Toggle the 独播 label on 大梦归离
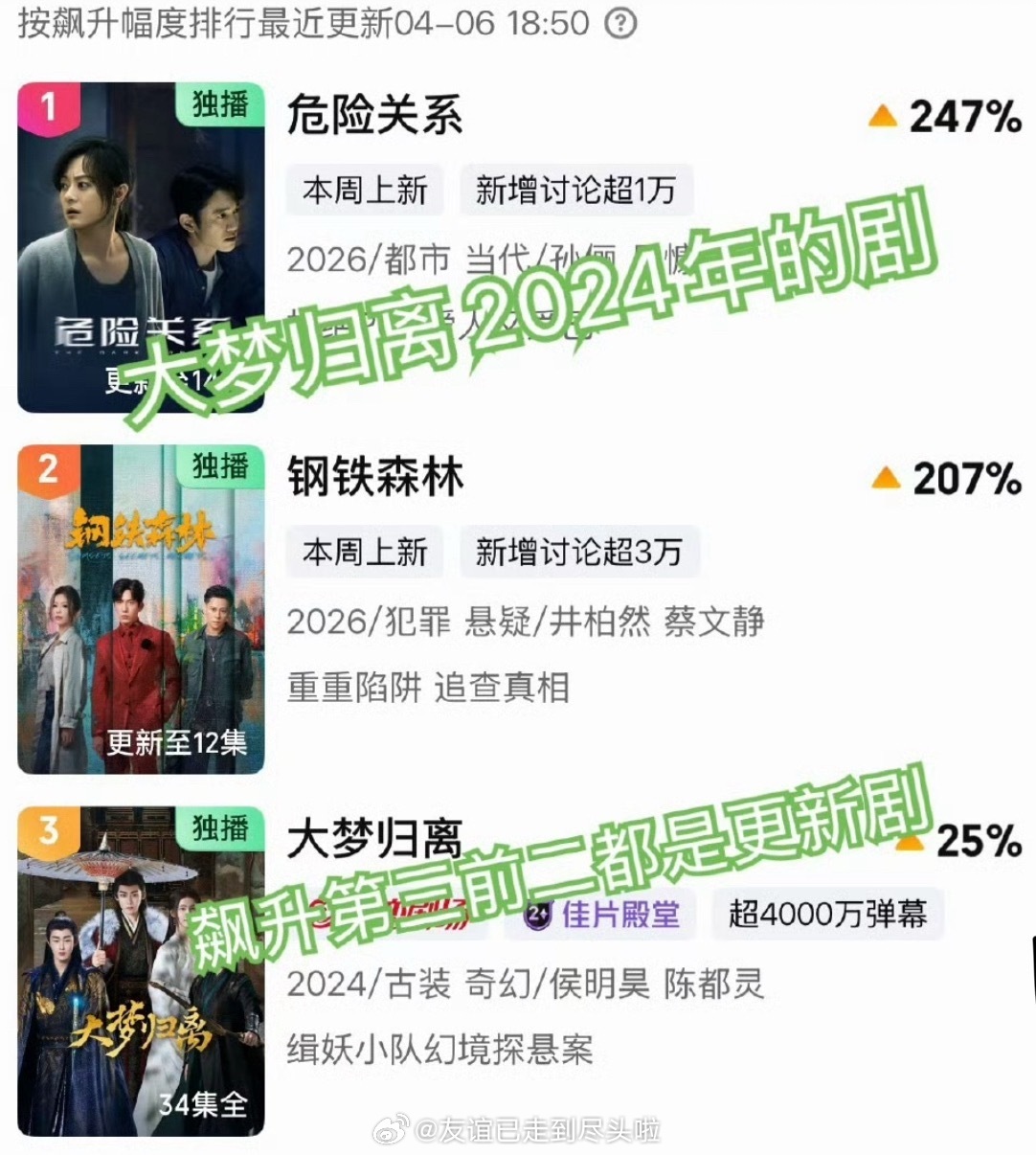The height and width of the screenshot is (1155, 1036). (x=222, y=826)
